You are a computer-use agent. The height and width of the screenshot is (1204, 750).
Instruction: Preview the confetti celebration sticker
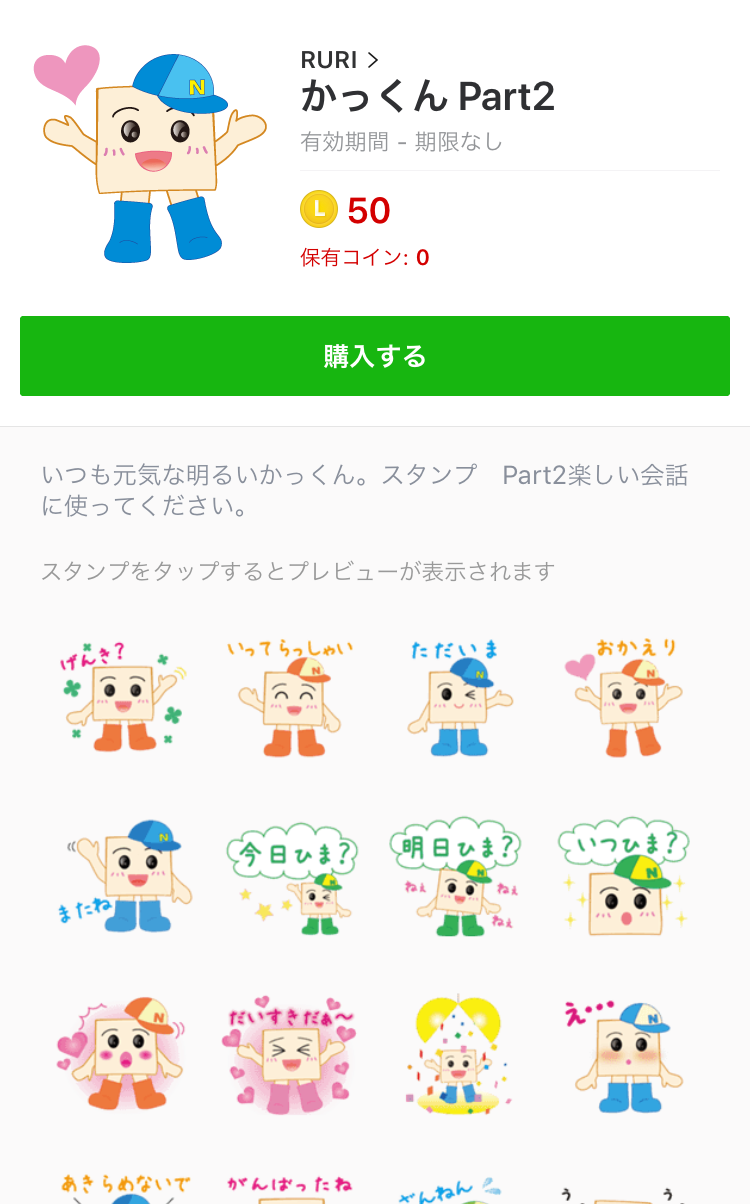457,1054
